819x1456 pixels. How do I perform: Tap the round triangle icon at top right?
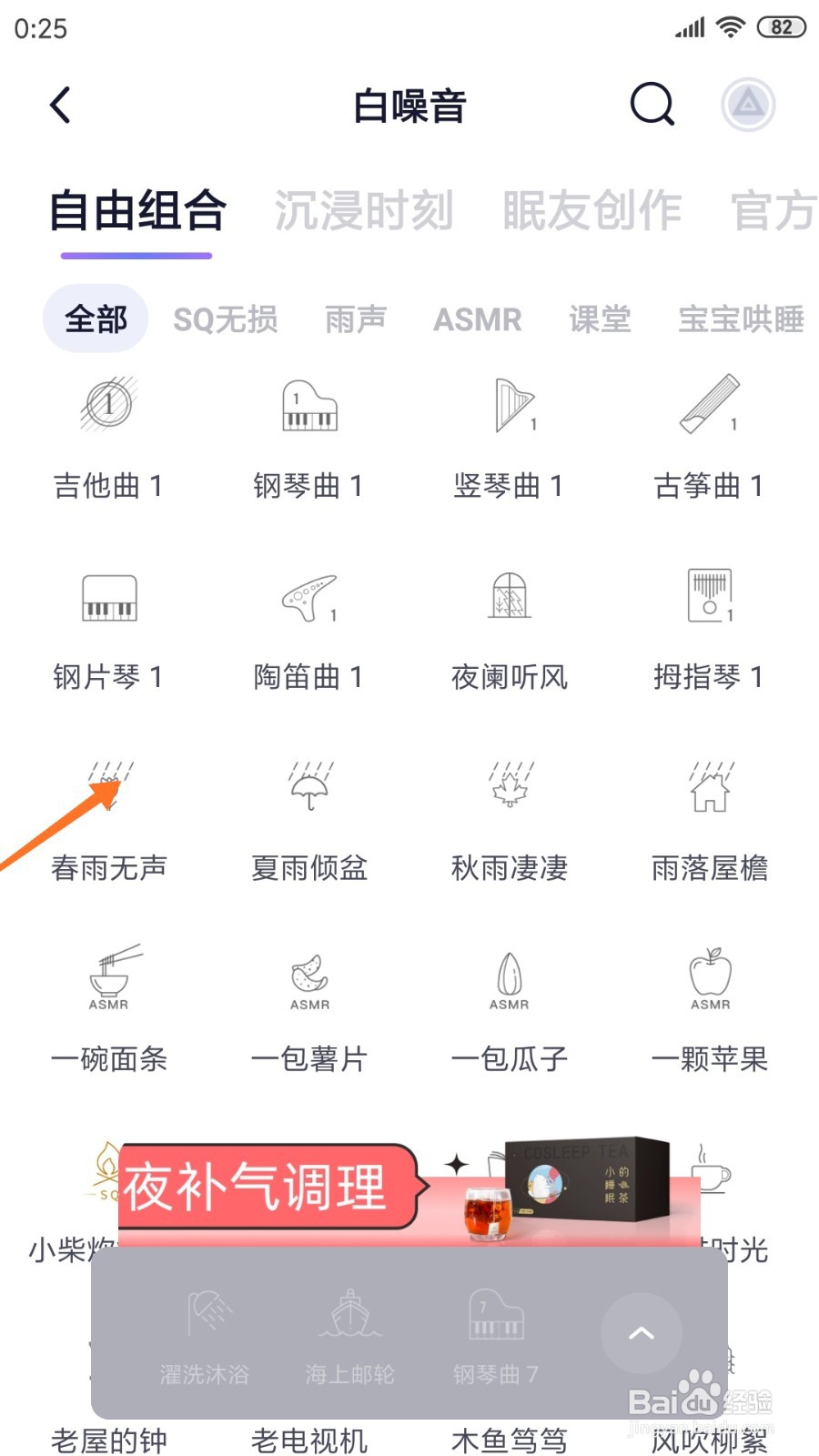click(748, 105)
